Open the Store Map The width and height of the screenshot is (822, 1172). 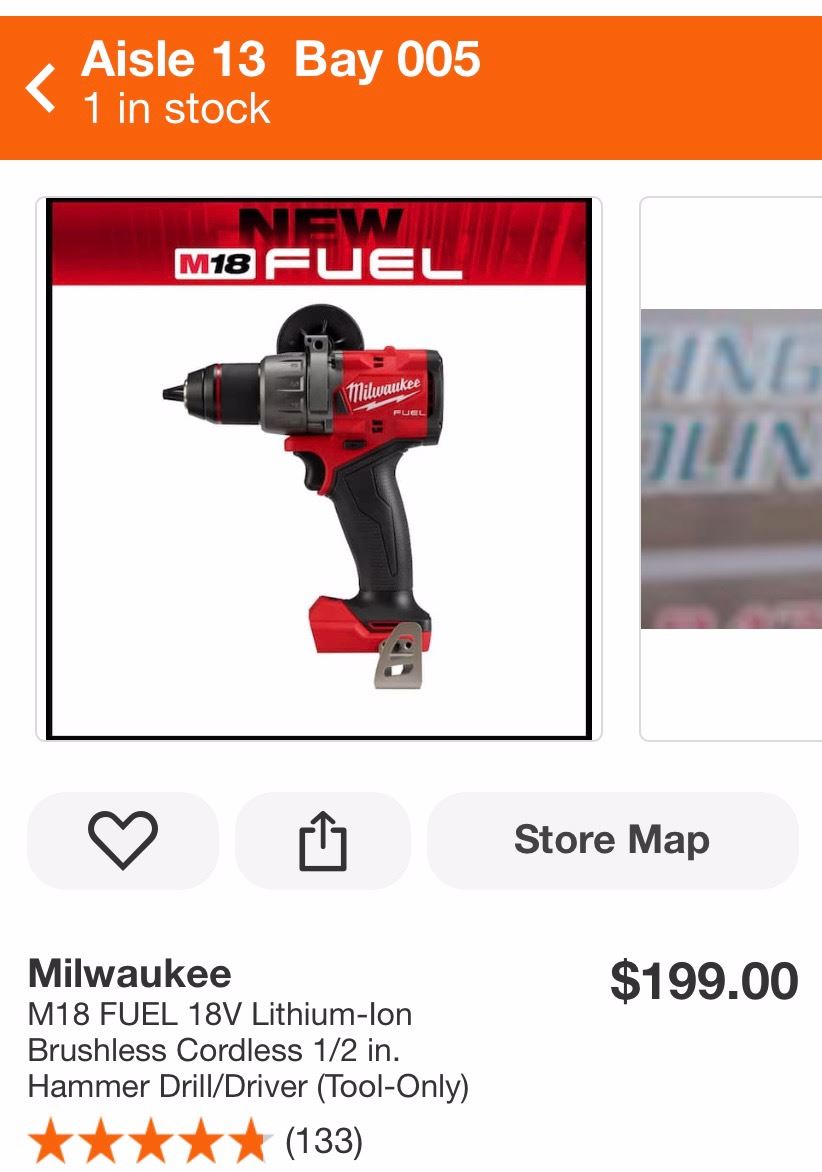coord(612,841)
